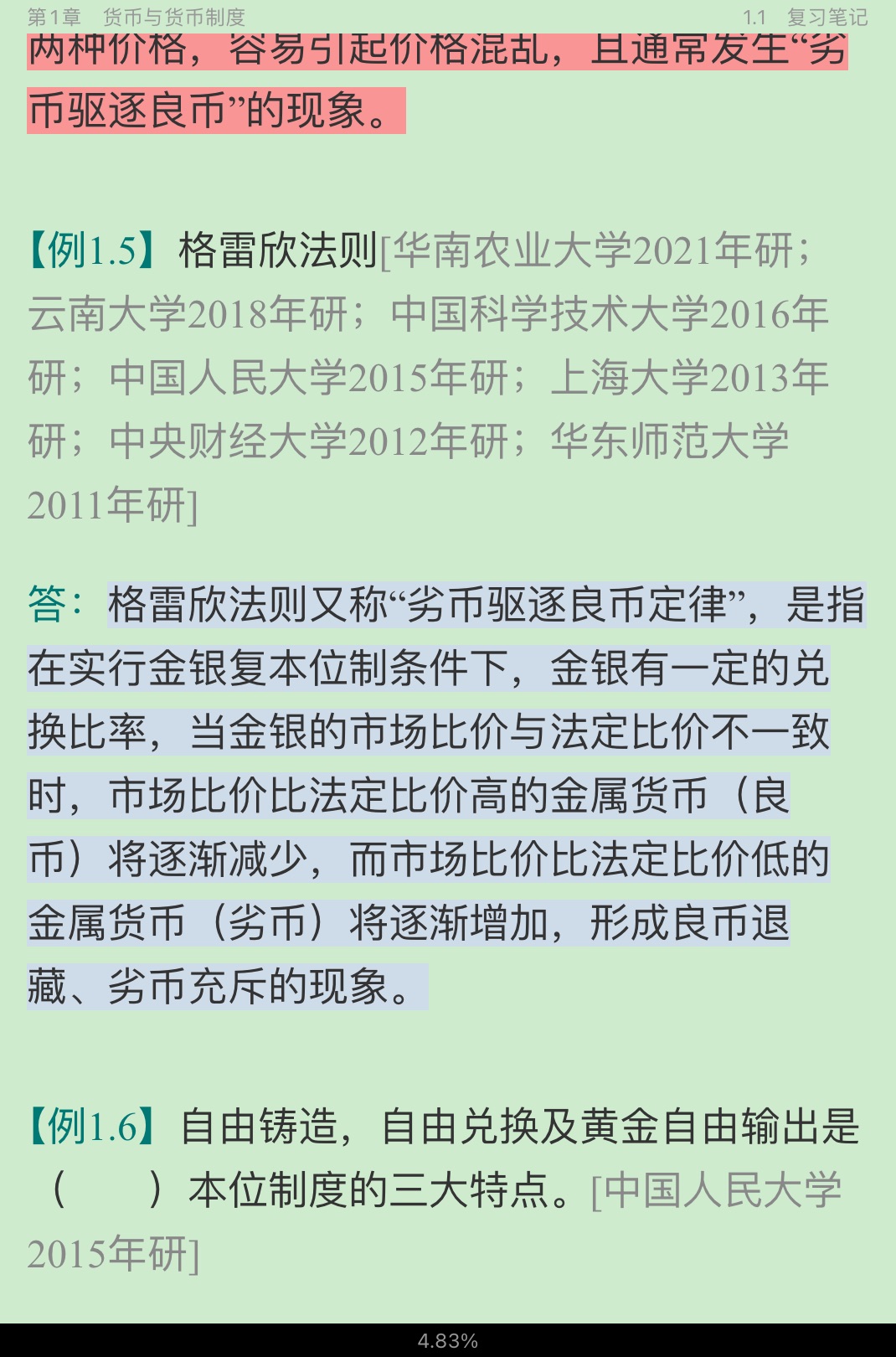The image size is (896, 1357).
Task: Tap the red highlighted passage about 劣币驱逐良币
Action: coord(216,110)
